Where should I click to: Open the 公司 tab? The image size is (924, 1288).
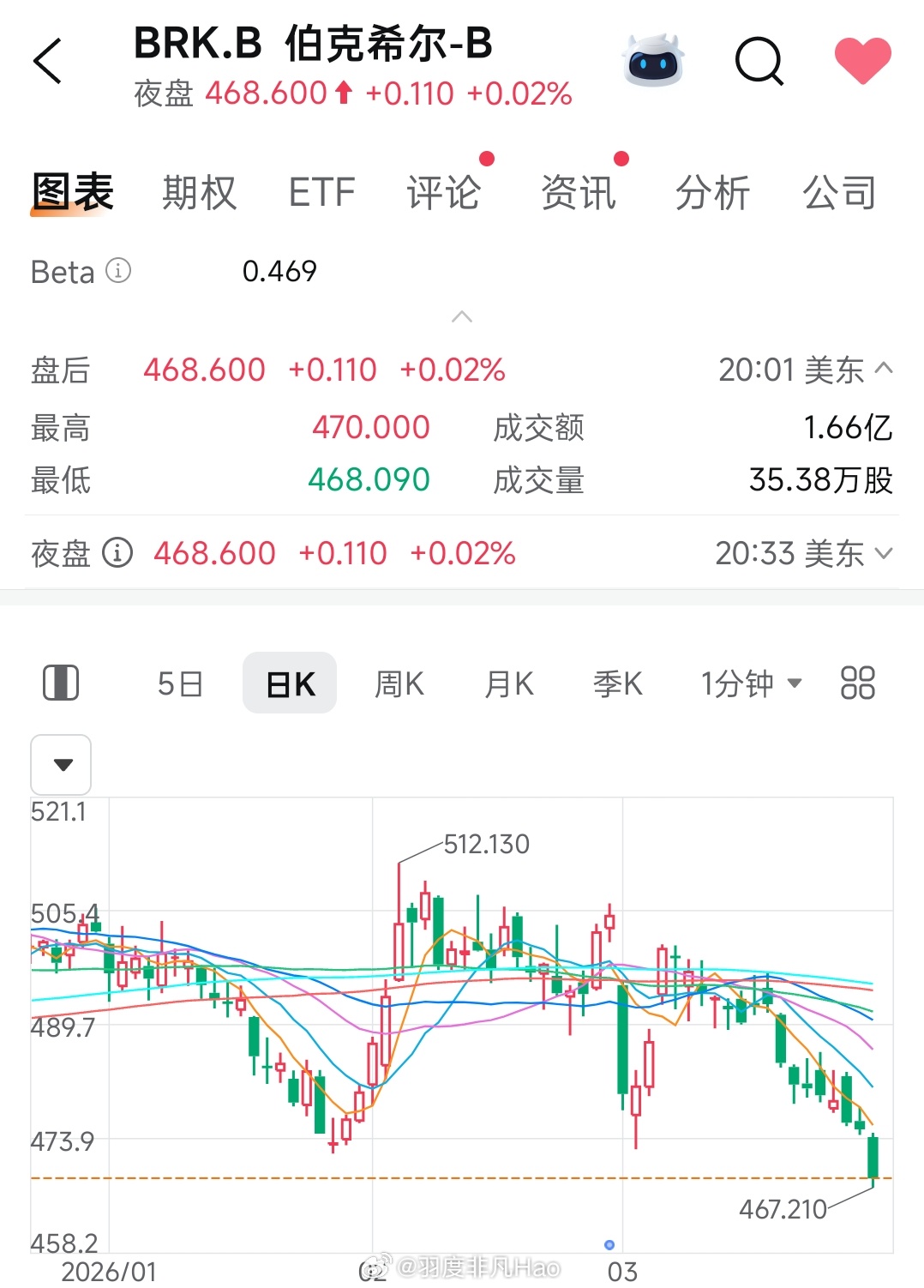(x=840, y=192)
